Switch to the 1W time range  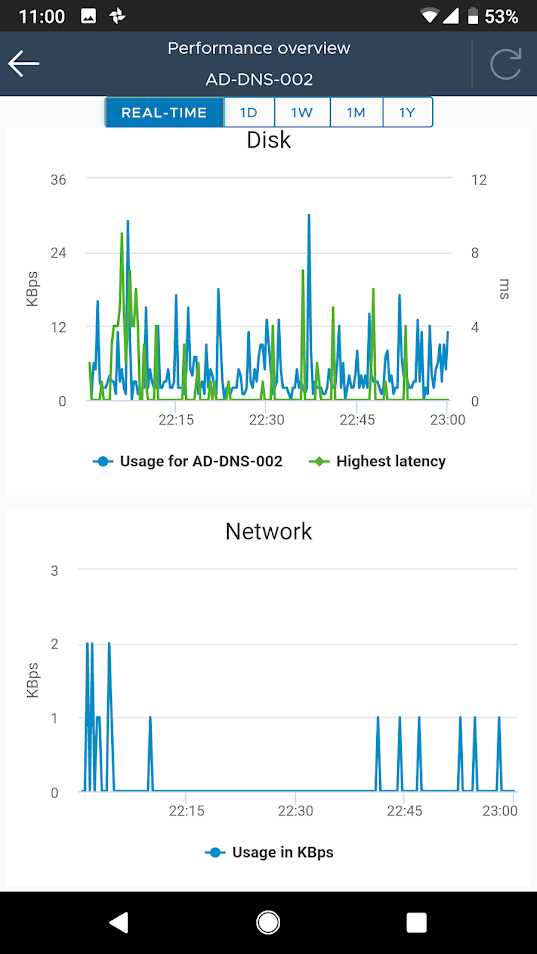(302, 113)
